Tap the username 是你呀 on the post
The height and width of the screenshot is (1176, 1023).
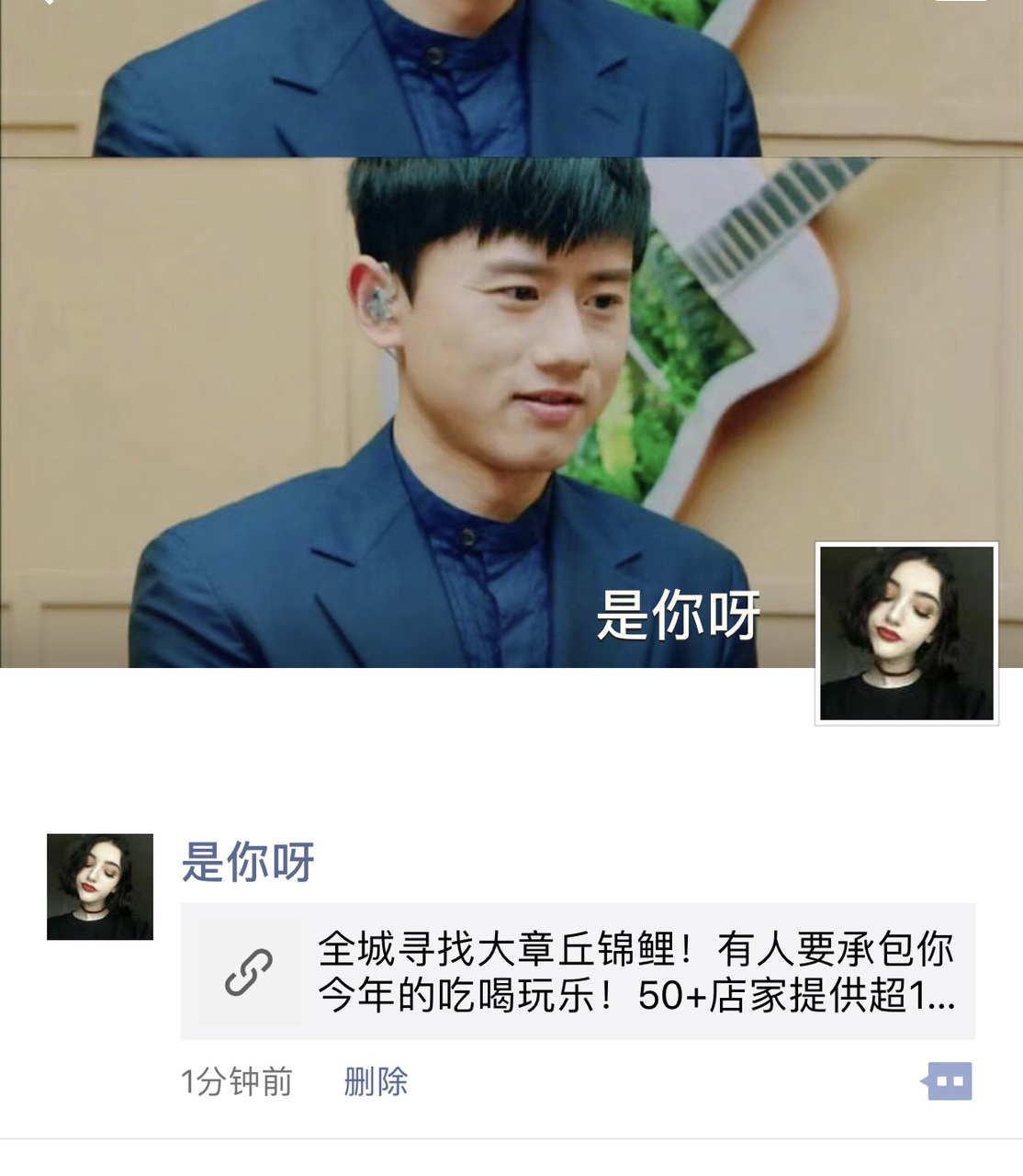click(248, 862)
